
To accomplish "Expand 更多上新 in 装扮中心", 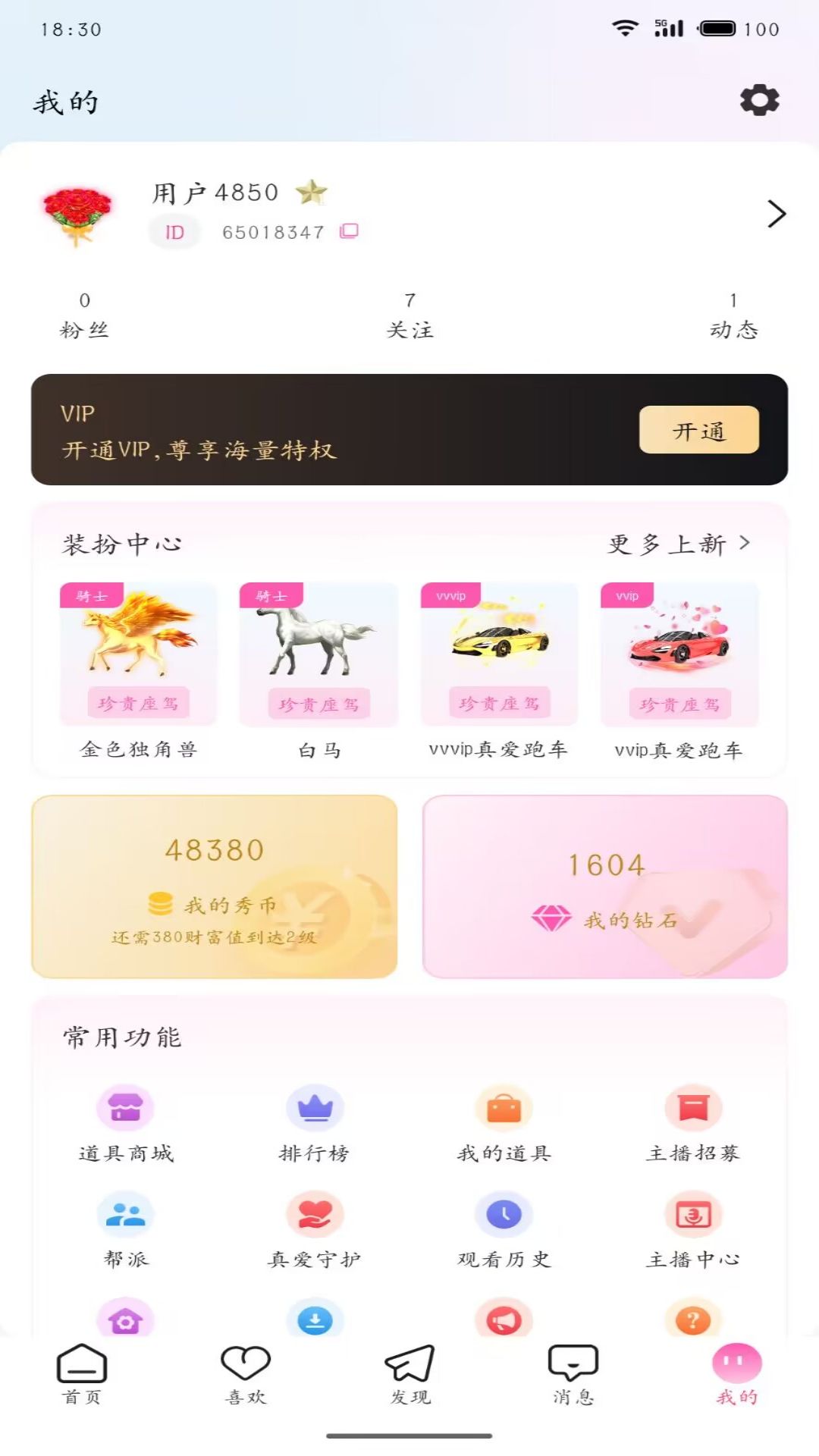I will coord(677,543).
